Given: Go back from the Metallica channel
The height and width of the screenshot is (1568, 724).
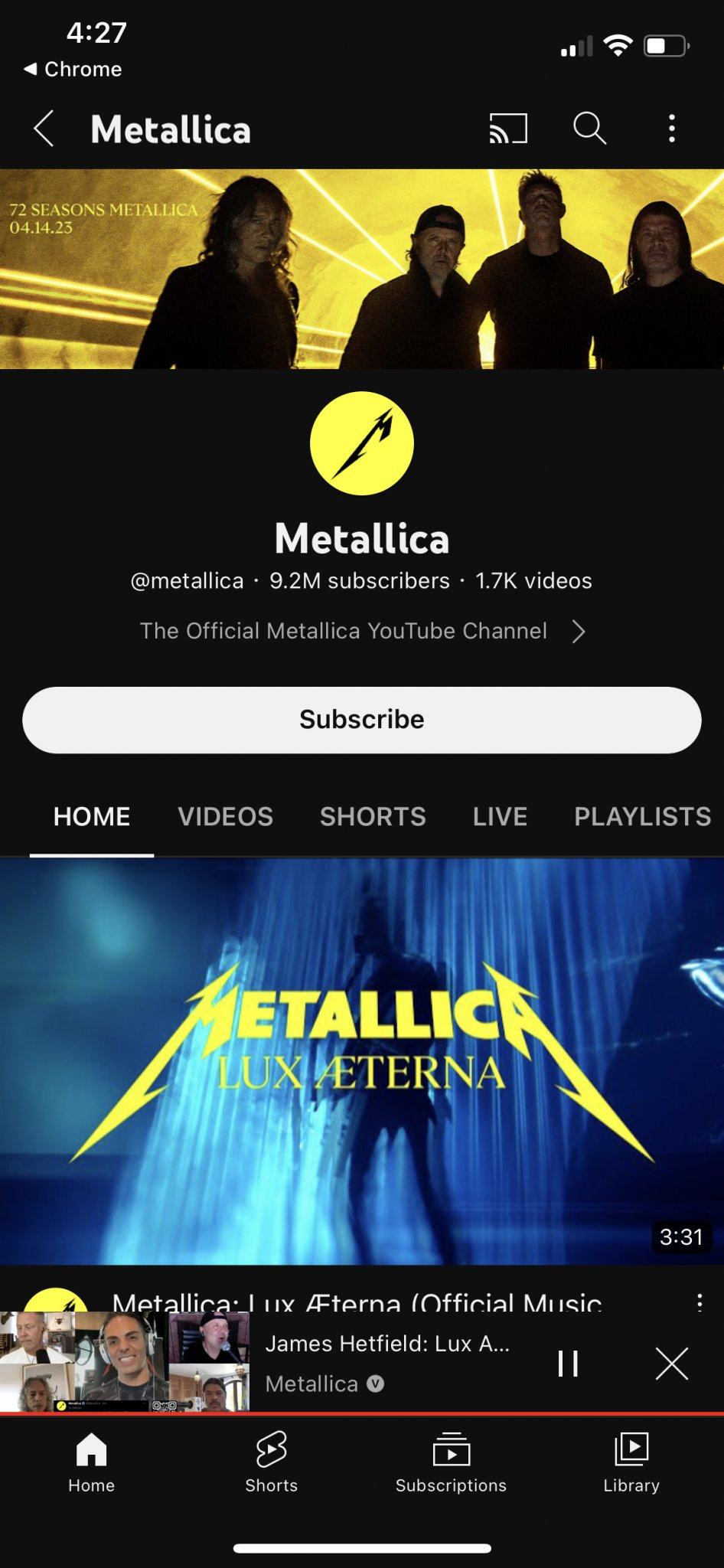Looking at the screenshot, I should coord(44,129).
